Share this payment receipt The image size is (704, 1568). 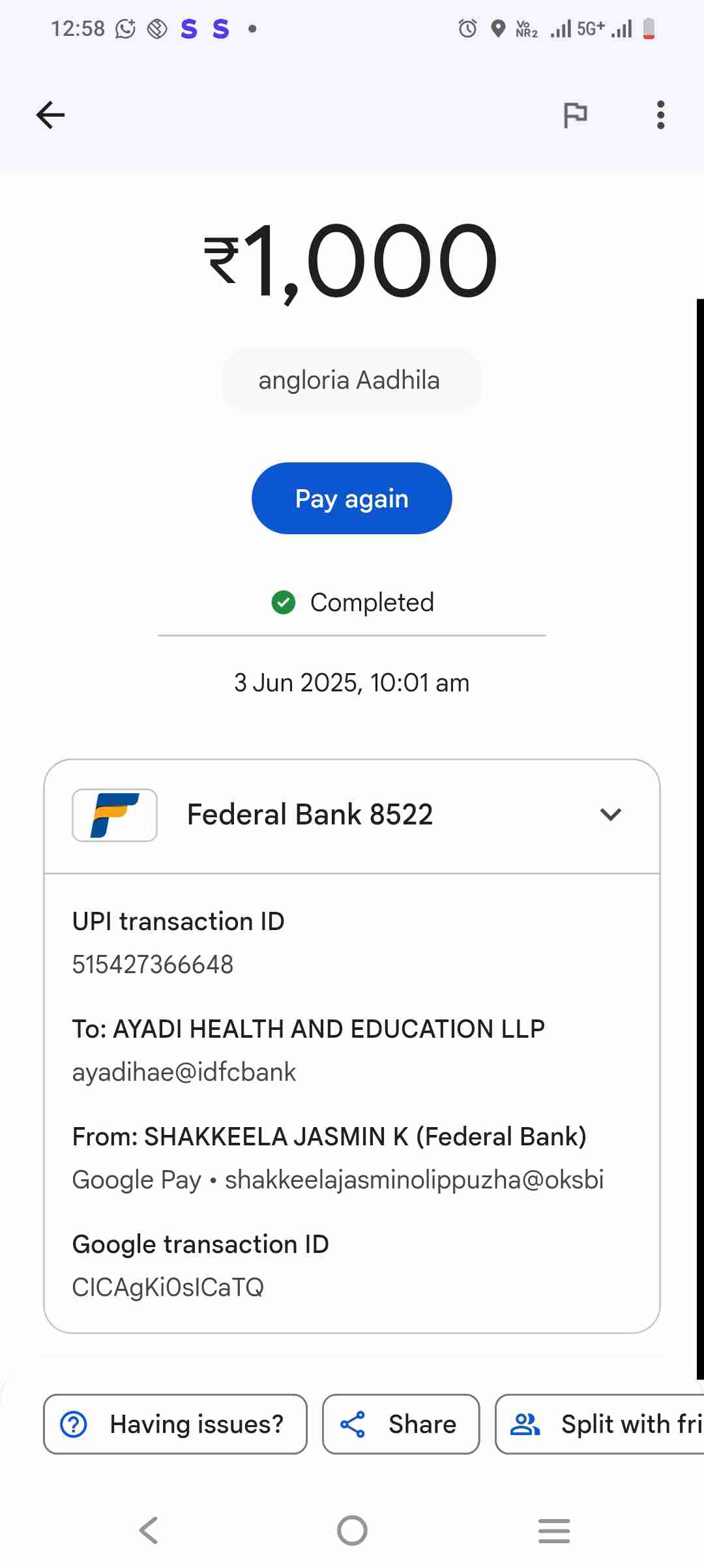(x=401, y=1425)
